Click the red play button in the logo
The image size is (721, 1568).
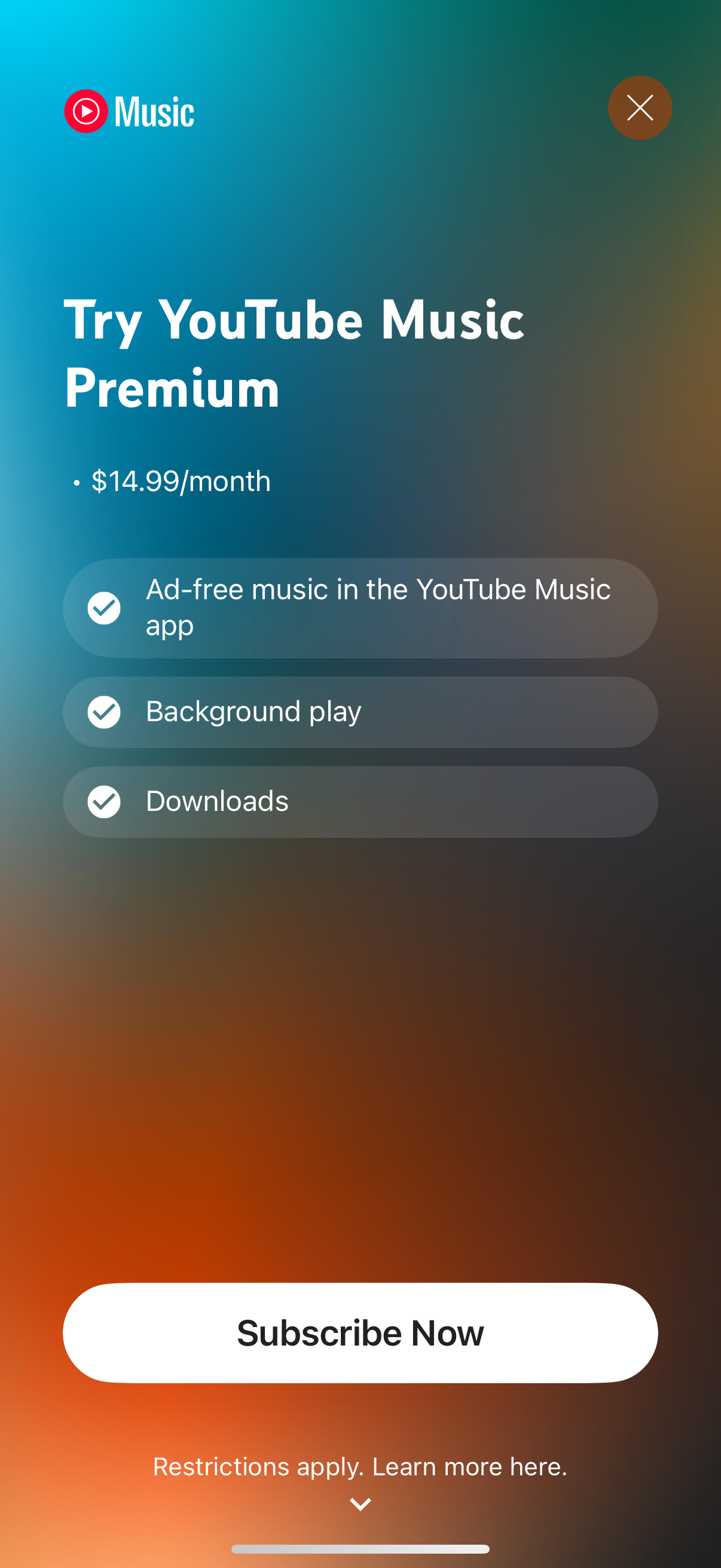pos(85,110)
